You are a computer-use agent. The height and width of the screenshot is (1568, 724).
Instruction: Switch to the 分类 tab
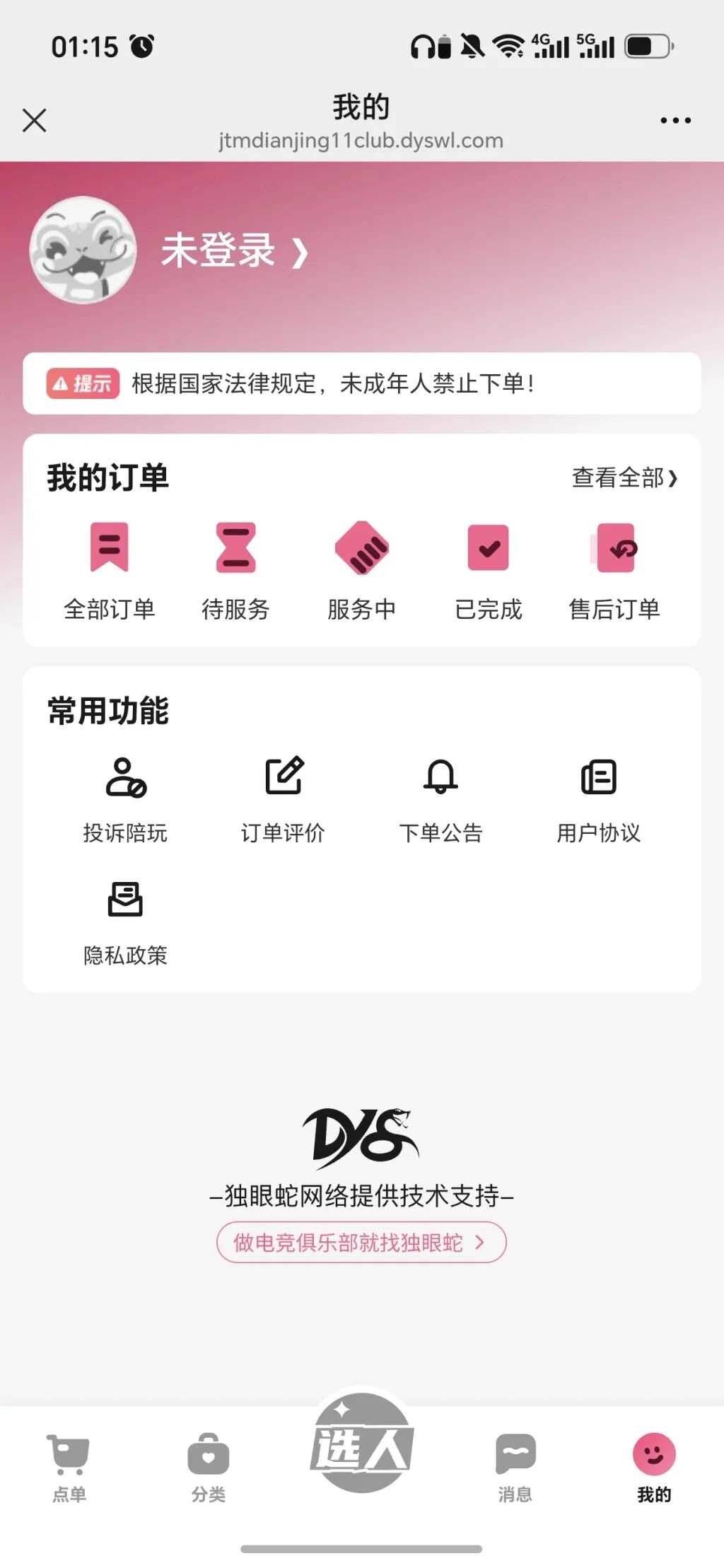click(208, 1468)
